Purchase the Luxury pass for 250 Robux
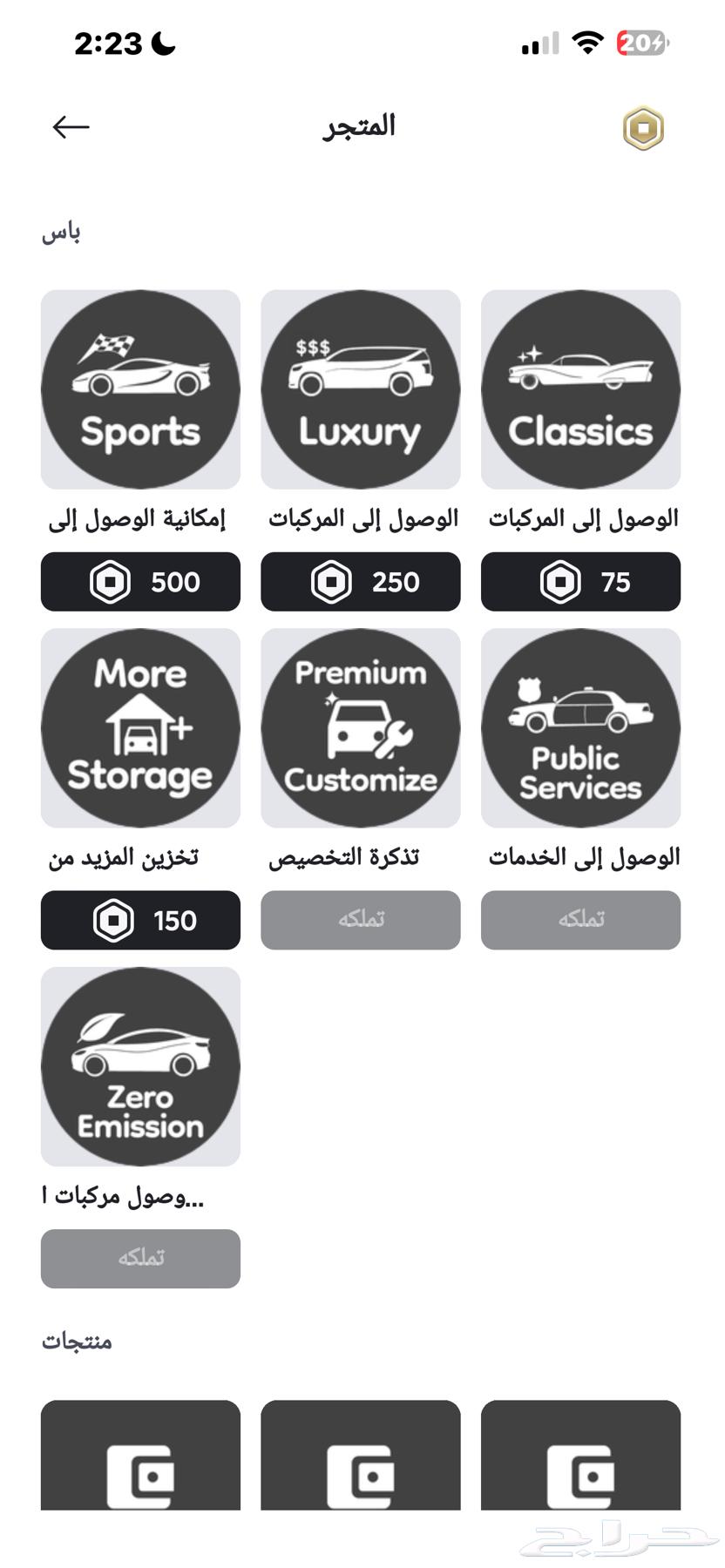Viewport: 725px width, 1568px height. (x=360, y=582)
